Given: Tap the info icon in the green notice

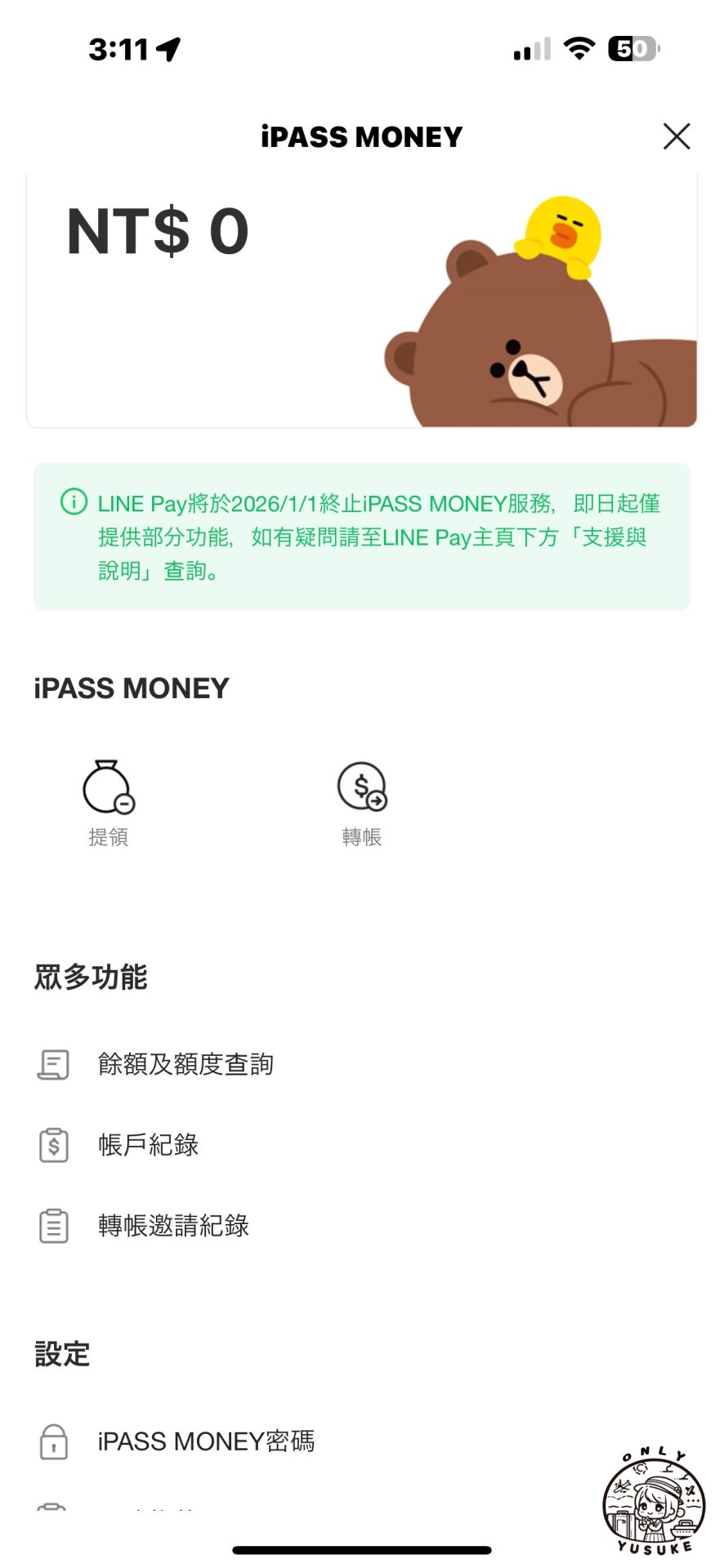Looking at the screenshot, I should [x=72, y=503].
